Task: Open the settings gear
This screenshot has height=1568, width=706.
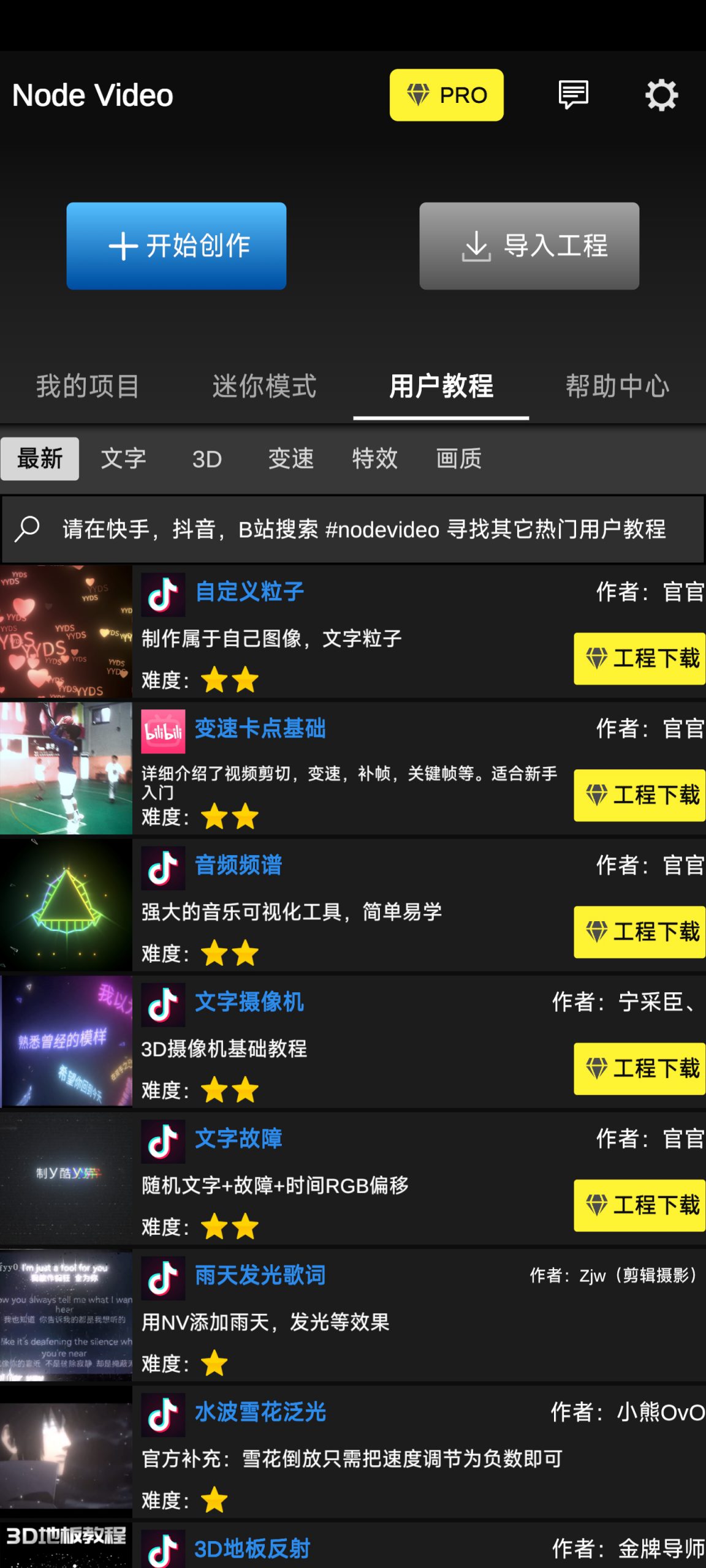Action: 661,95
